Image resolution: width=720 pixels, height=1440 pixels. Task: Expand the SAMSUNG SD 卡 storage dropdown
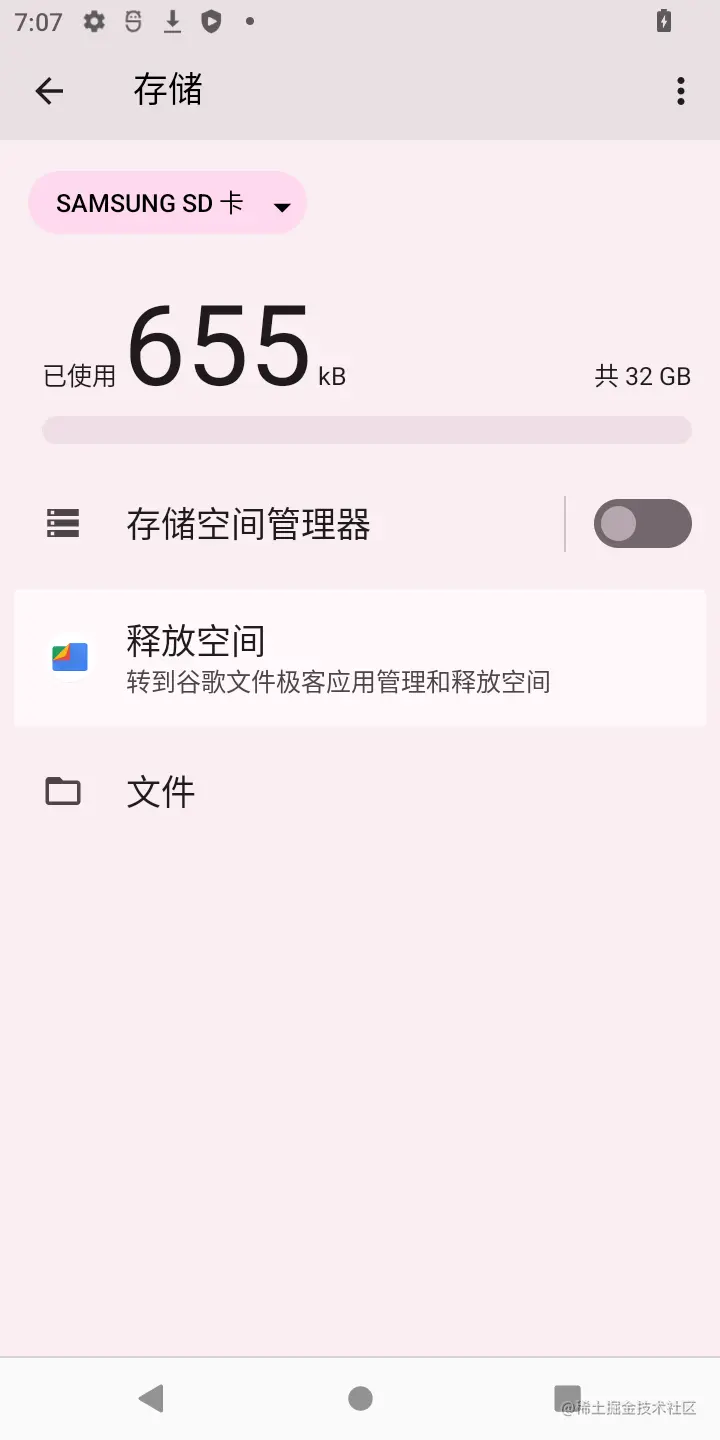[167, 203]
